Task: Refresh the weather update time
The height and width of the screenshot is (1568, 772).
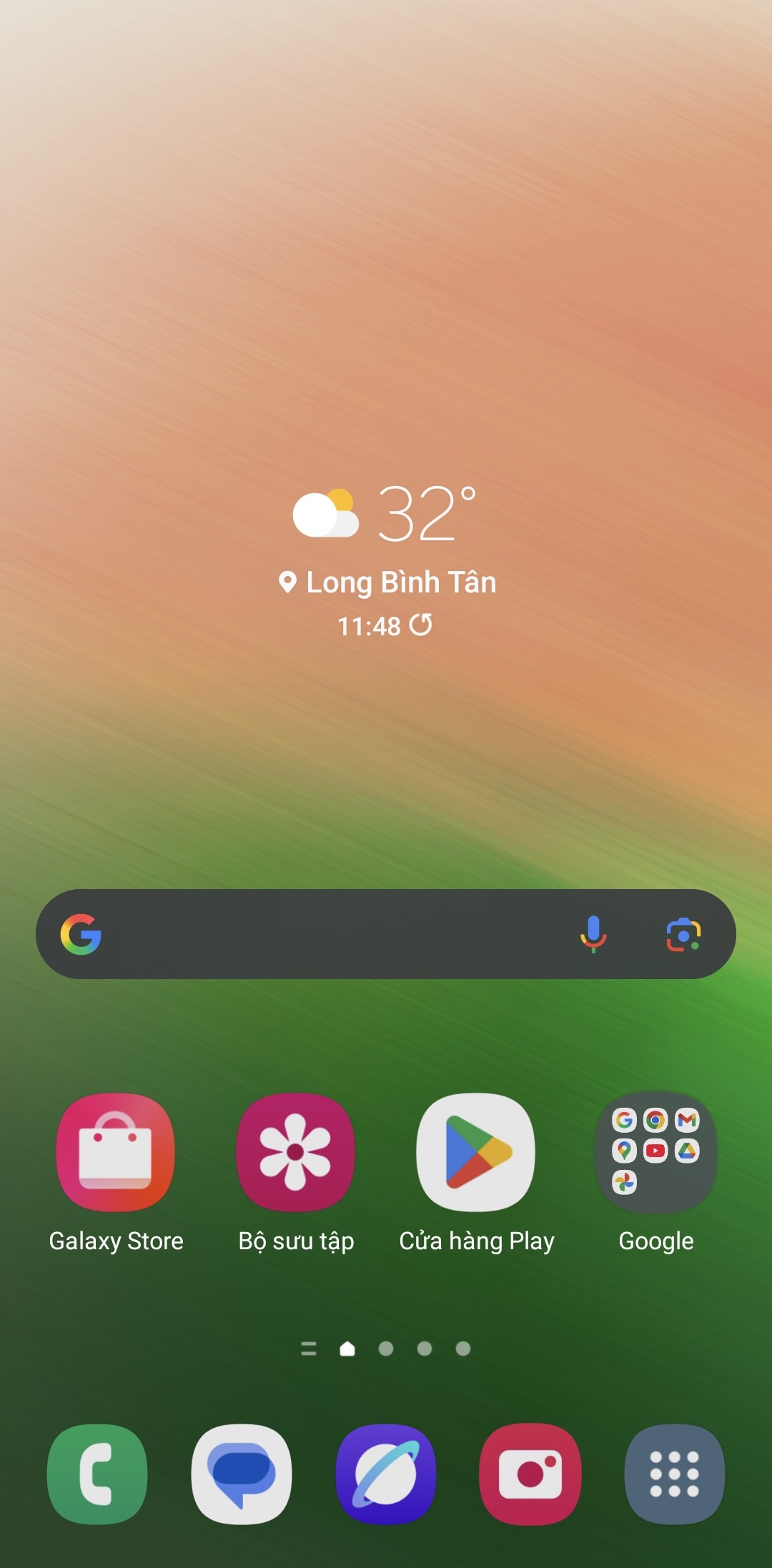Action: tap(421, 625)
